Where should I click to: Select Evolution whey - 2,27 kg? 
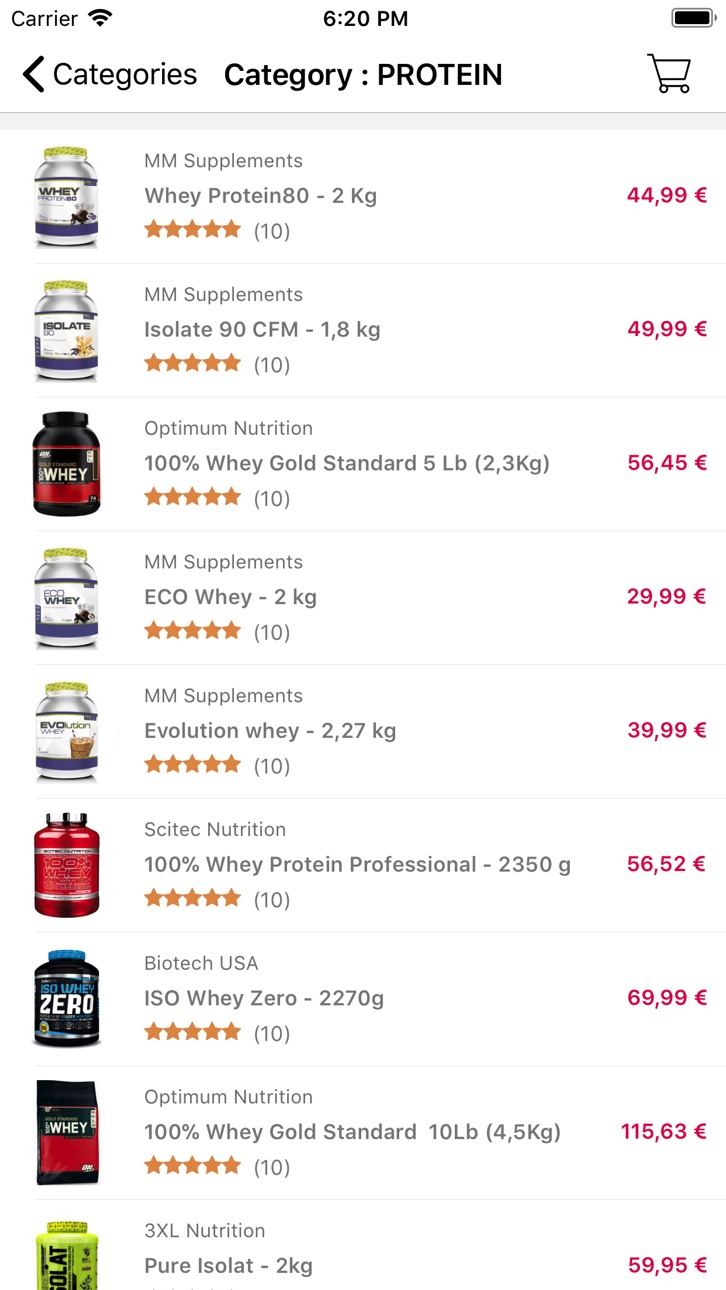point(363,733)
